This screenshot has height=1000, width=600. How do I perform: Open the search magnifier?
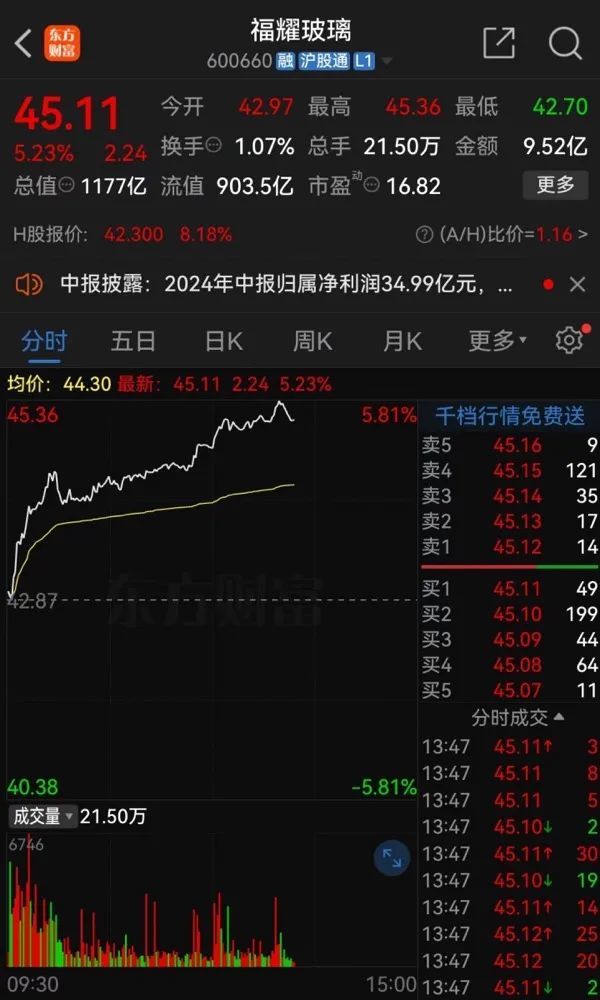tap(565, 42)
